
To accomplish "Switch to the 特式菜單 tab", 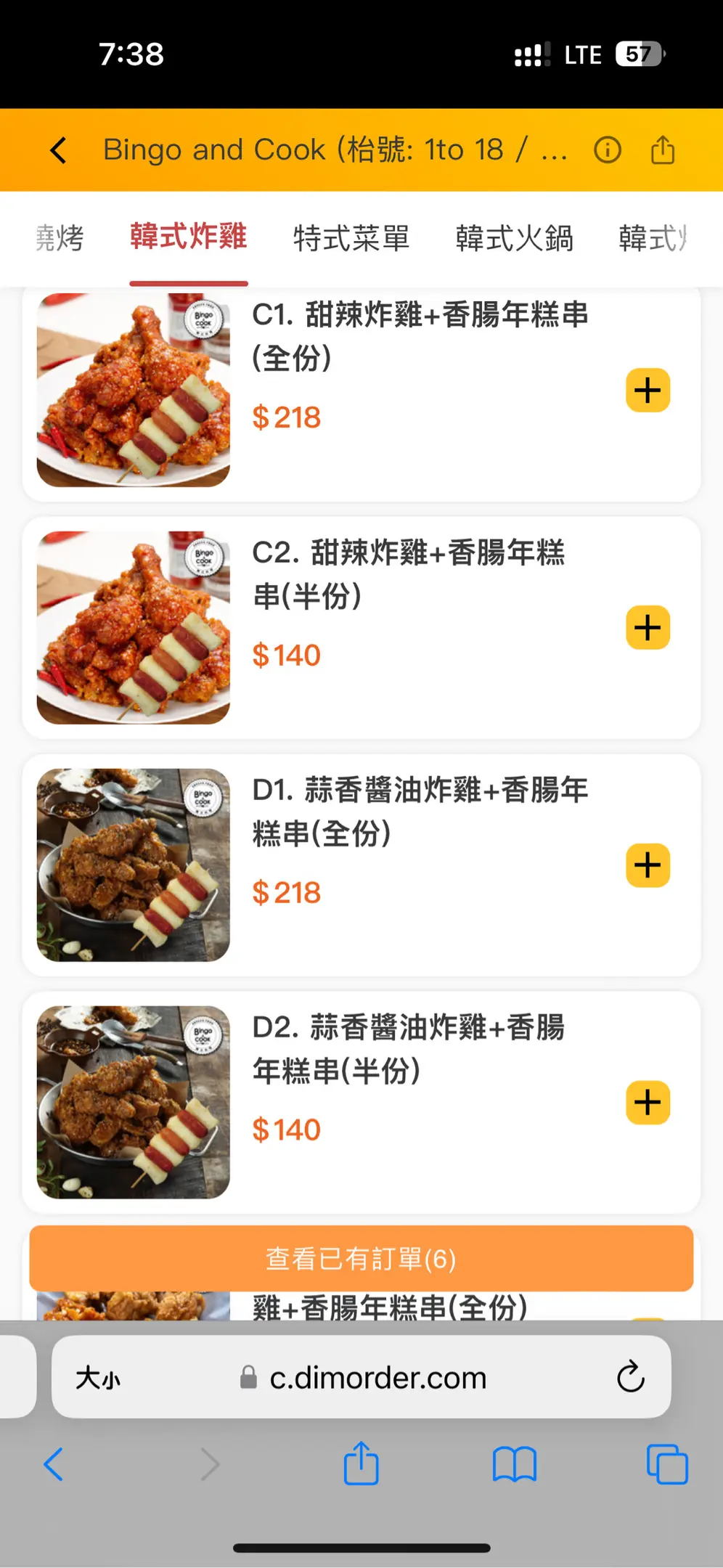I will click(351, 238).
